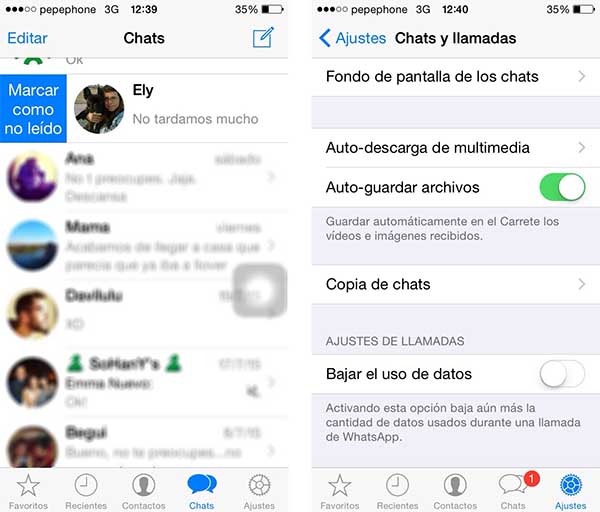
Task: Tap Editar on the Chats screen
Action: [x=27, y=39]
